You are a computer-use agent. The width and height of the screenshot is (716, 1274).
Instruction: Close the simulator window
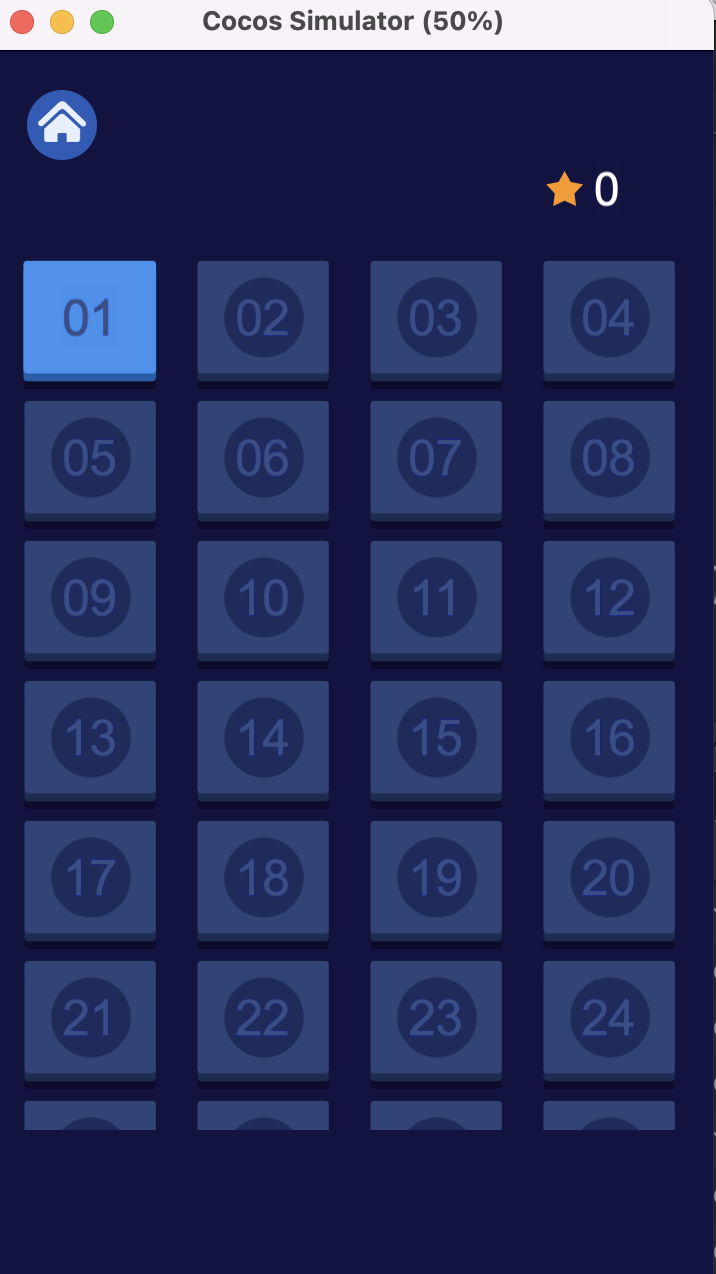pos(22,22)
